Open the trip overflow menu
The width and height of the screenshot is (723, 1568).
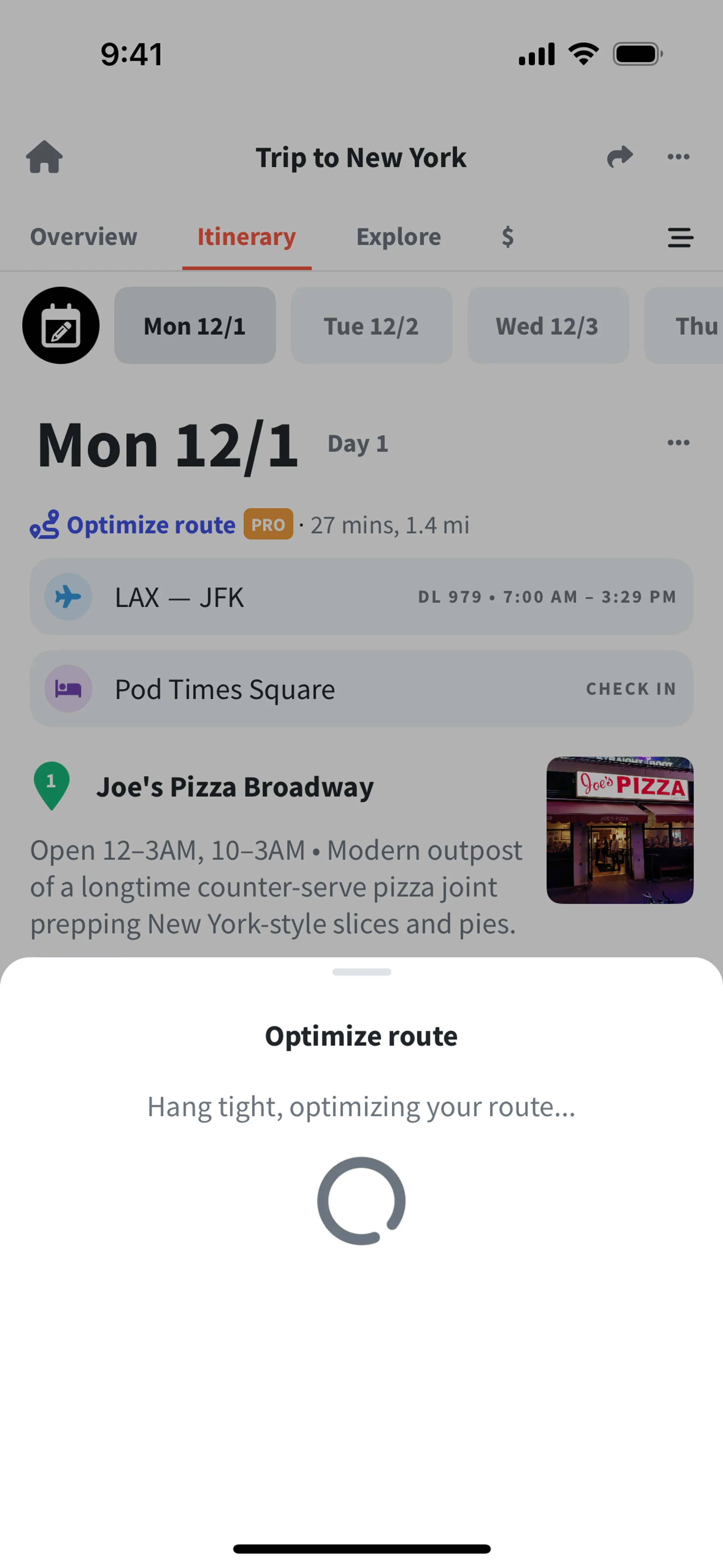pyautogui.click(x=678, y=157)
